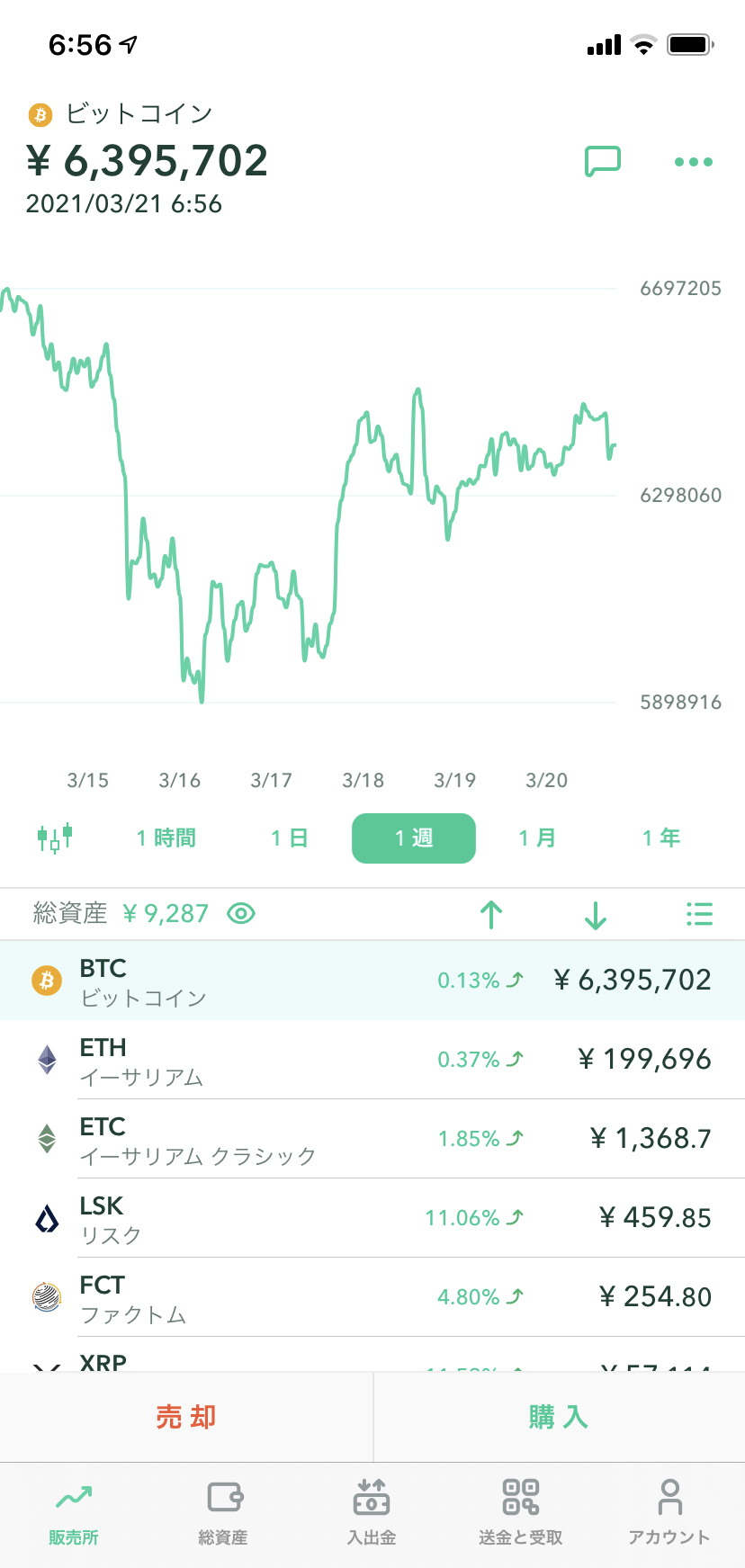Tap the 売却 sell button
The image size is (745, 1568).
(186, 1416)
